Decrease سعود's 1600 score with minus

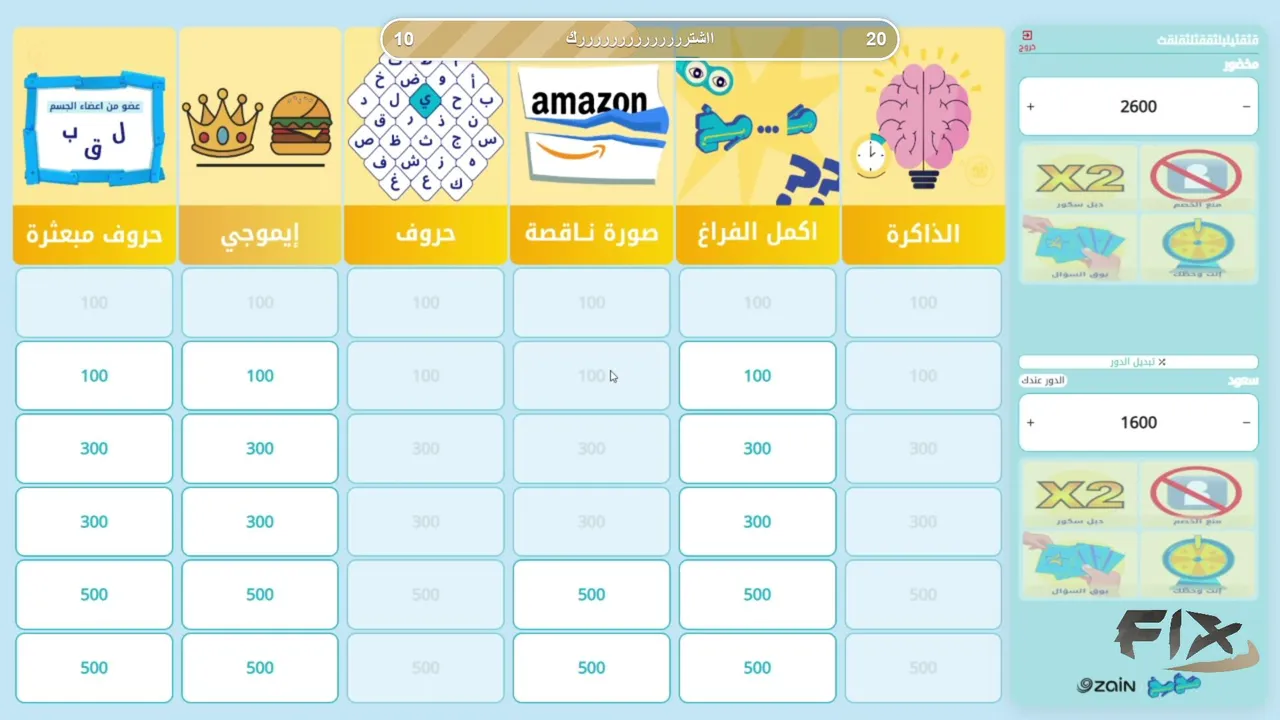1246,423
